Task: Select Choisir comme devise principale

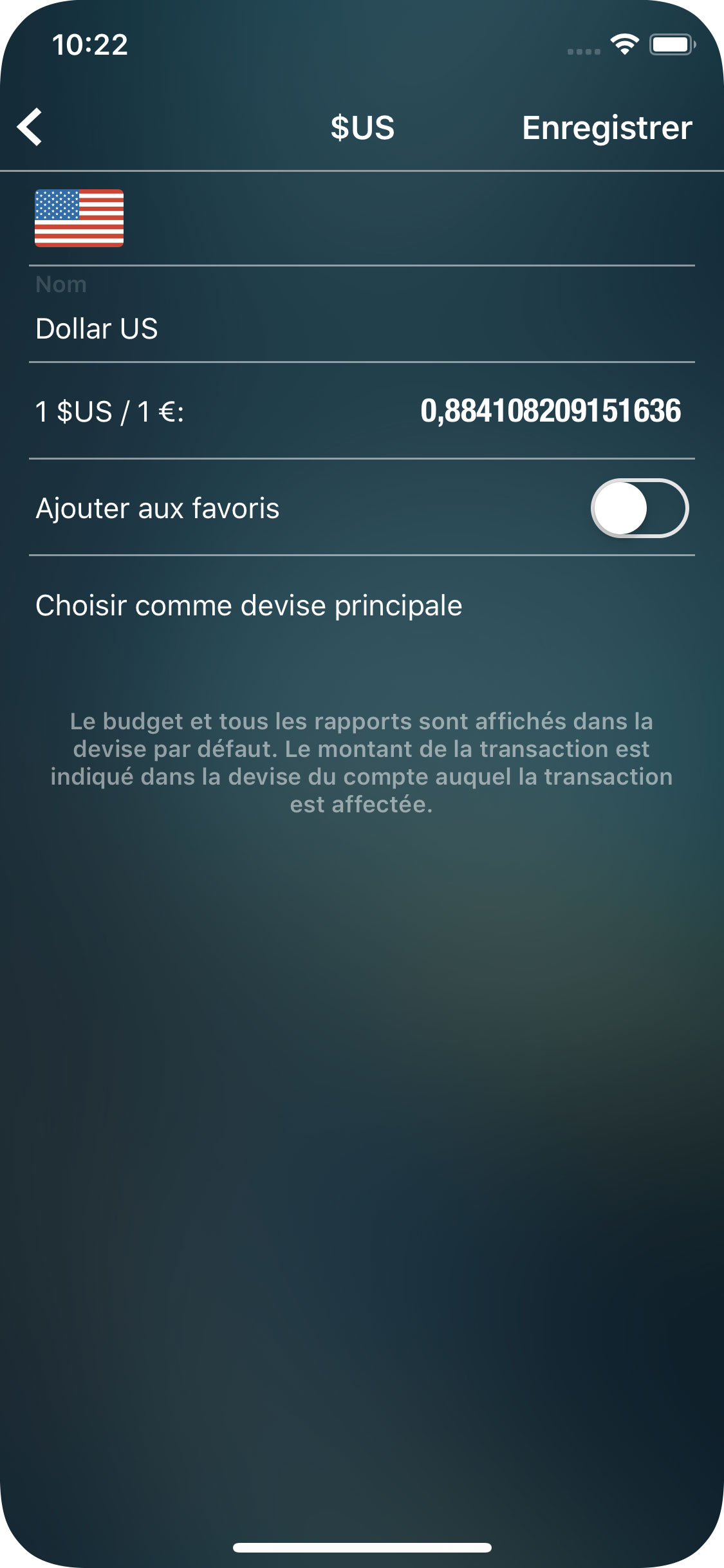Action: click(x=248, y=605)
